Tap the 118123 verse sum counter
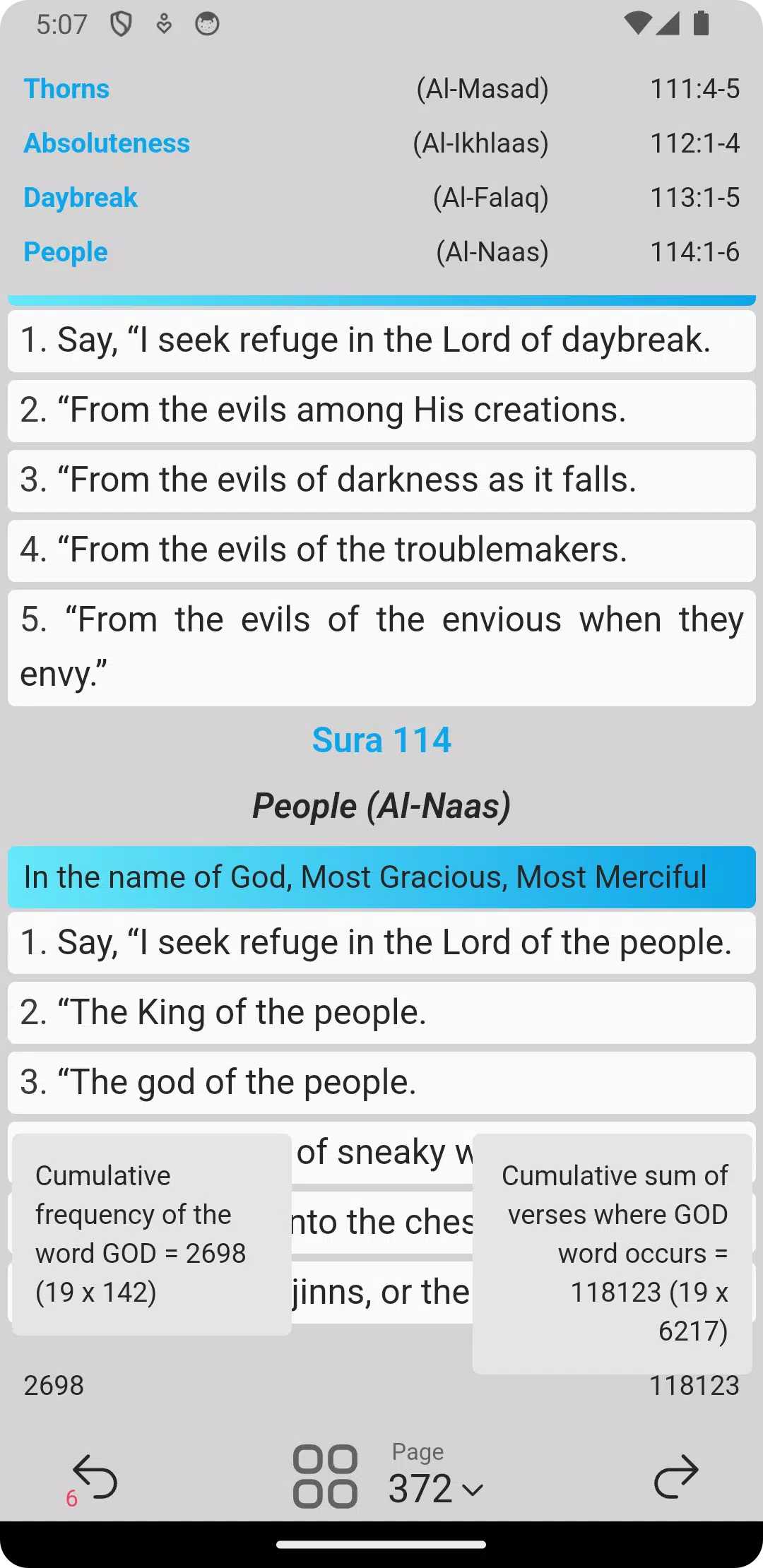 [x=694, y=1386]
